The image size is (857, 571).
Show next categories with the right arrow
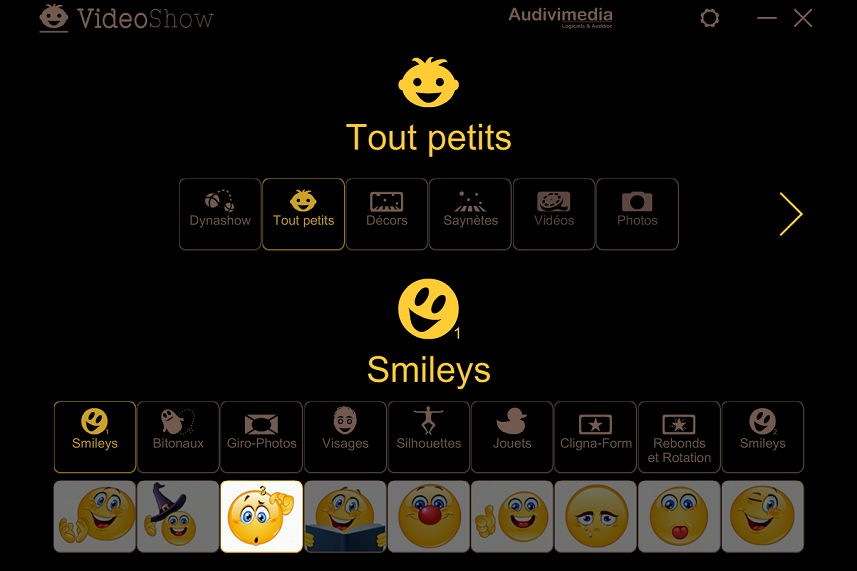click(x=790, y=213)
